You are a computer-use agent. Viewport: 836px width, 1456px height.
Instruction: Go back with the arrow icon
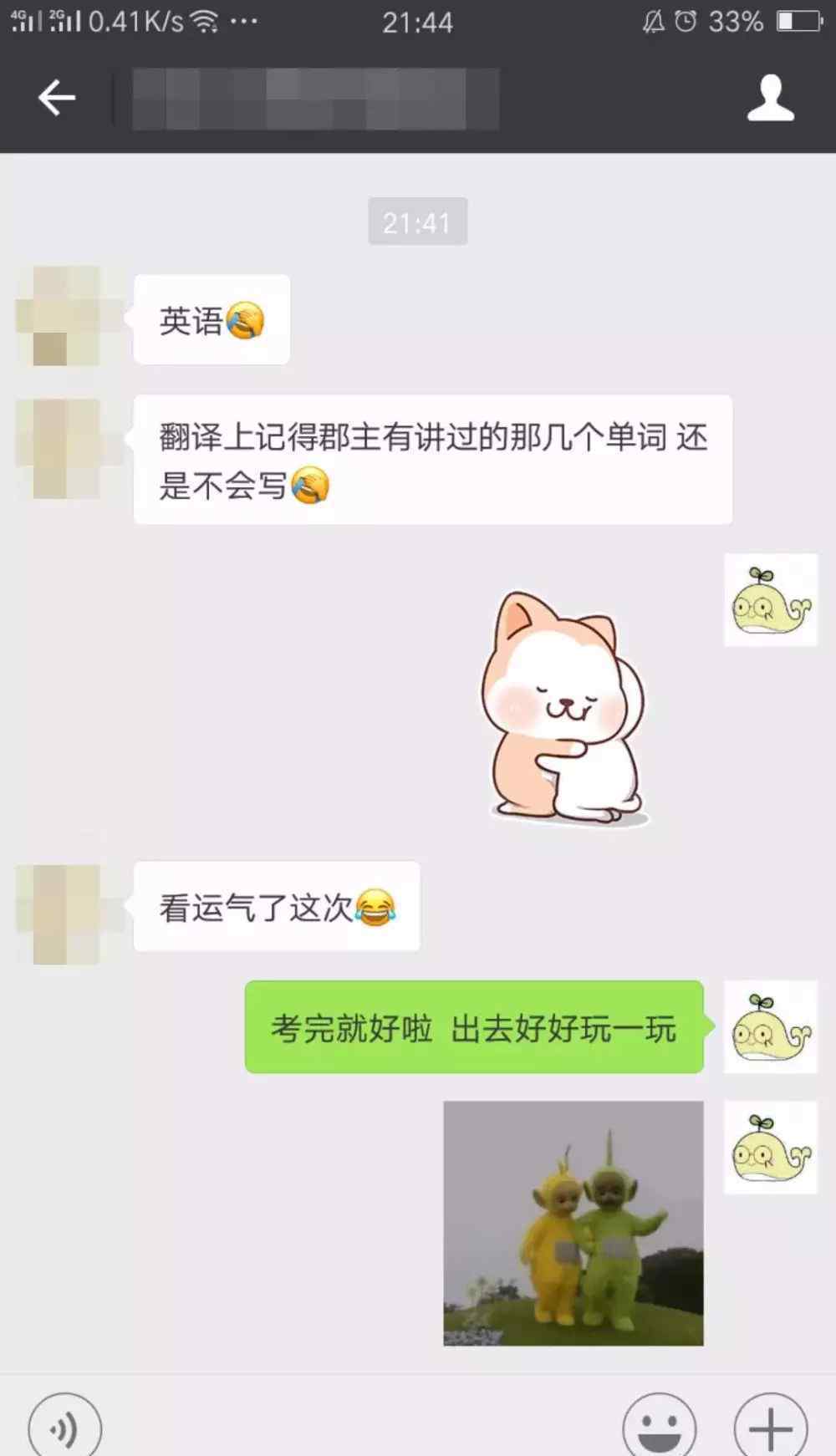(x=57, y=98)
